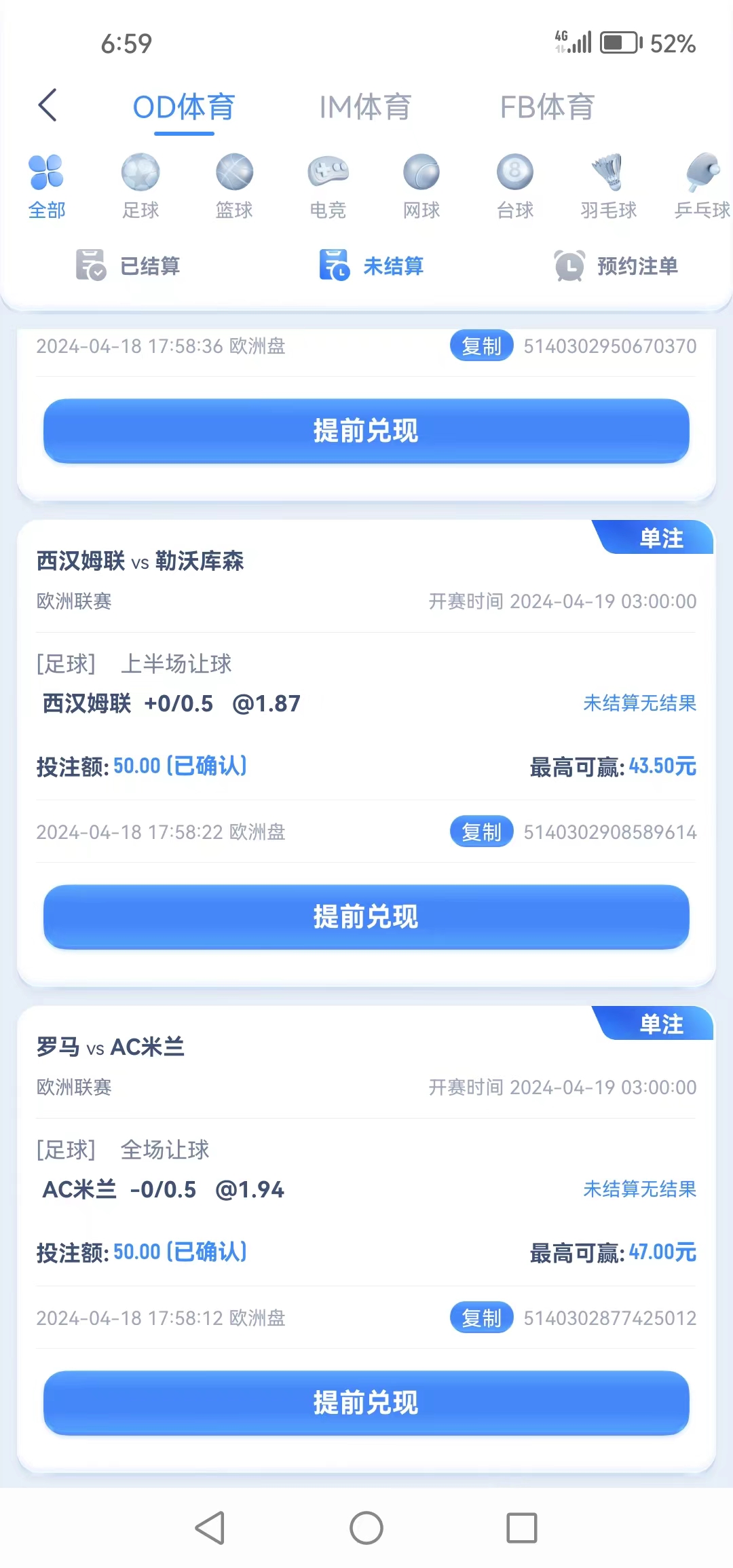This screenshot has height=1568, width=733.
Task: Copy order number 5140302877425012
Action: click(481, 1318)
